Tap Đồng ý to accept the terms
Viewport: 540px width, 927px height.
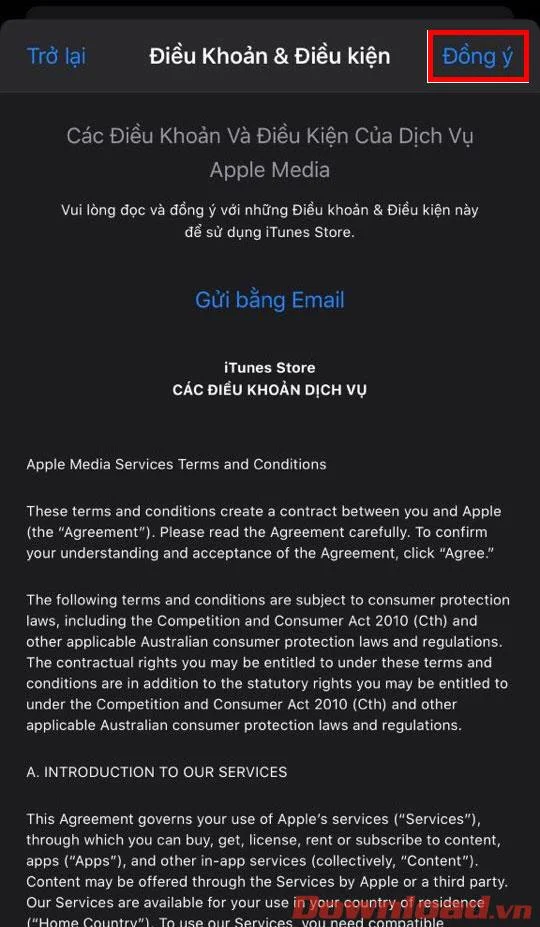tap(477, 57)
